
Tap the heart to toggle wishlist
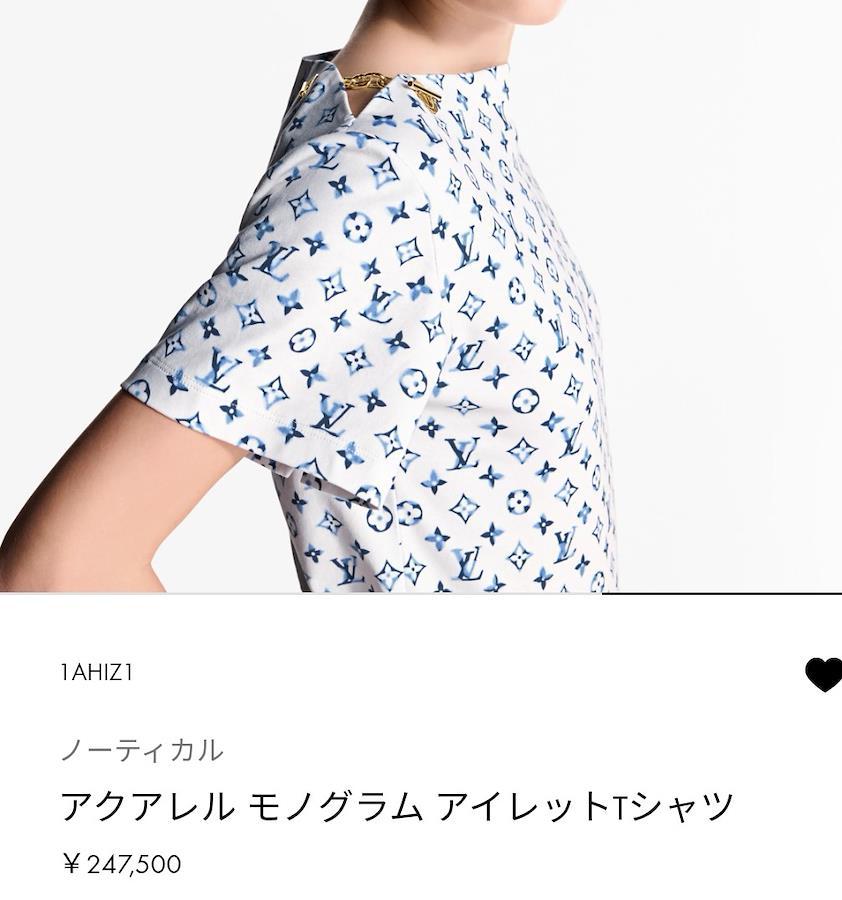(x=822, y=675)
